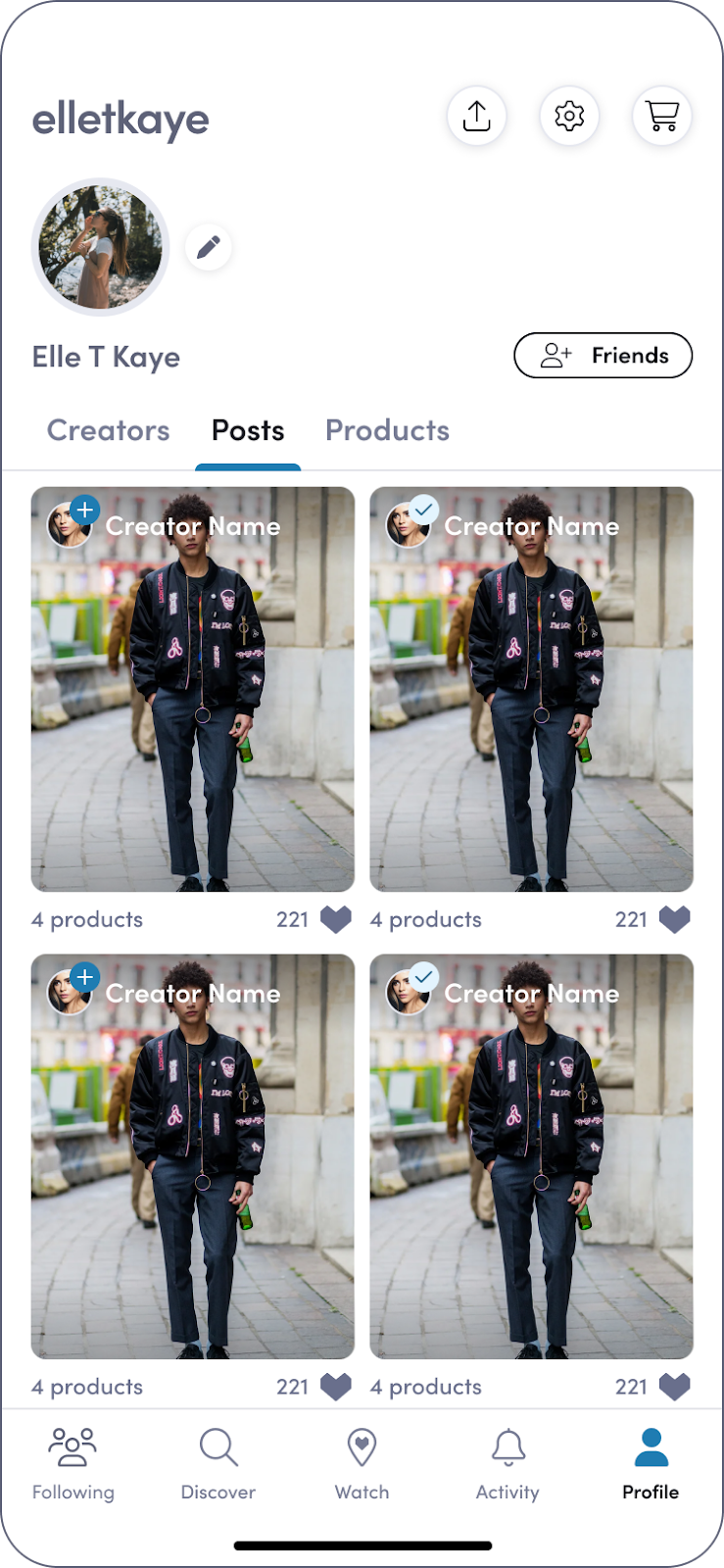This screenshot has width=724, height=1568.
Task: Share the profile via upload icon
Action: [x=476, y=116]
